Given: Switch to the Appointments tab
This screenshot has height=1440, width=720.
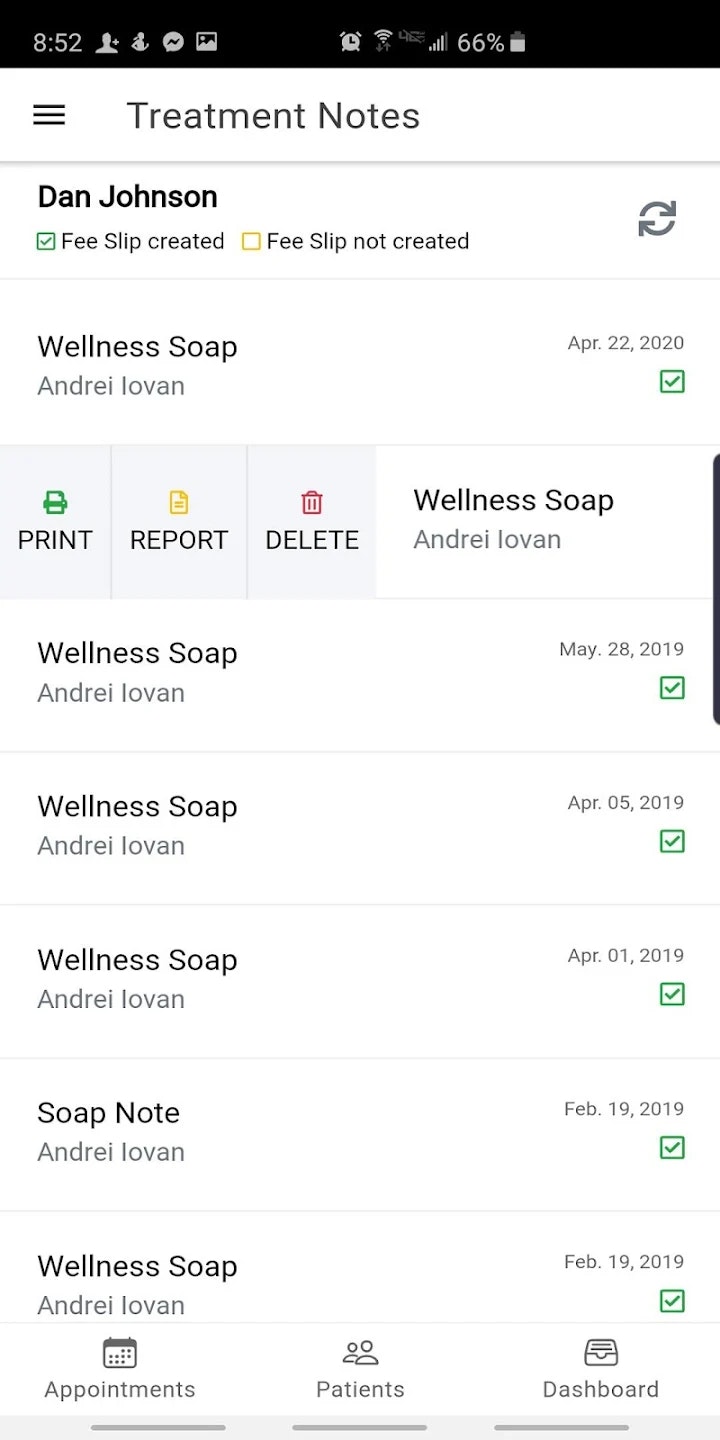Looking at the screenshot, I should 120,1369.
